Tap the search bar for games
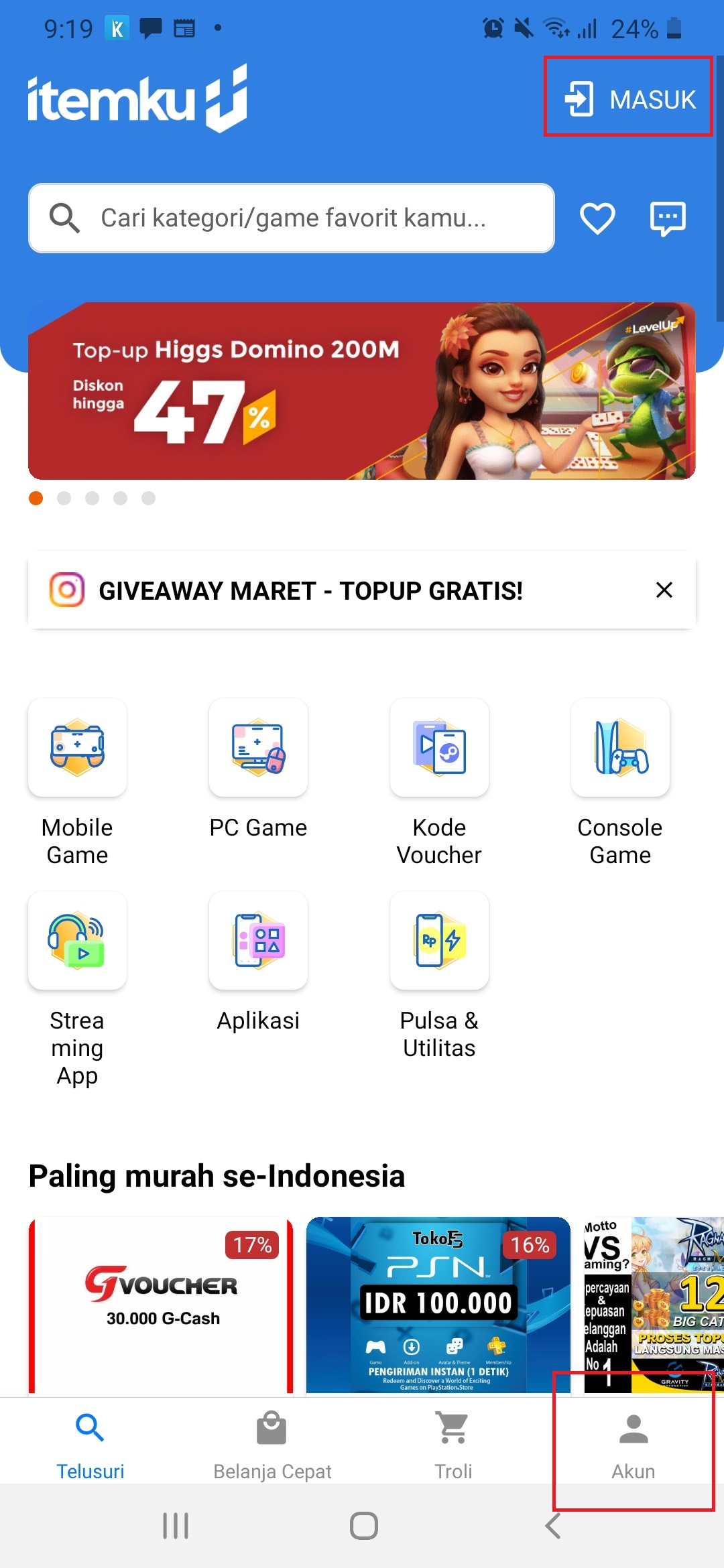This screenshot has width=724, height=1568. click(x=292, y=217)
